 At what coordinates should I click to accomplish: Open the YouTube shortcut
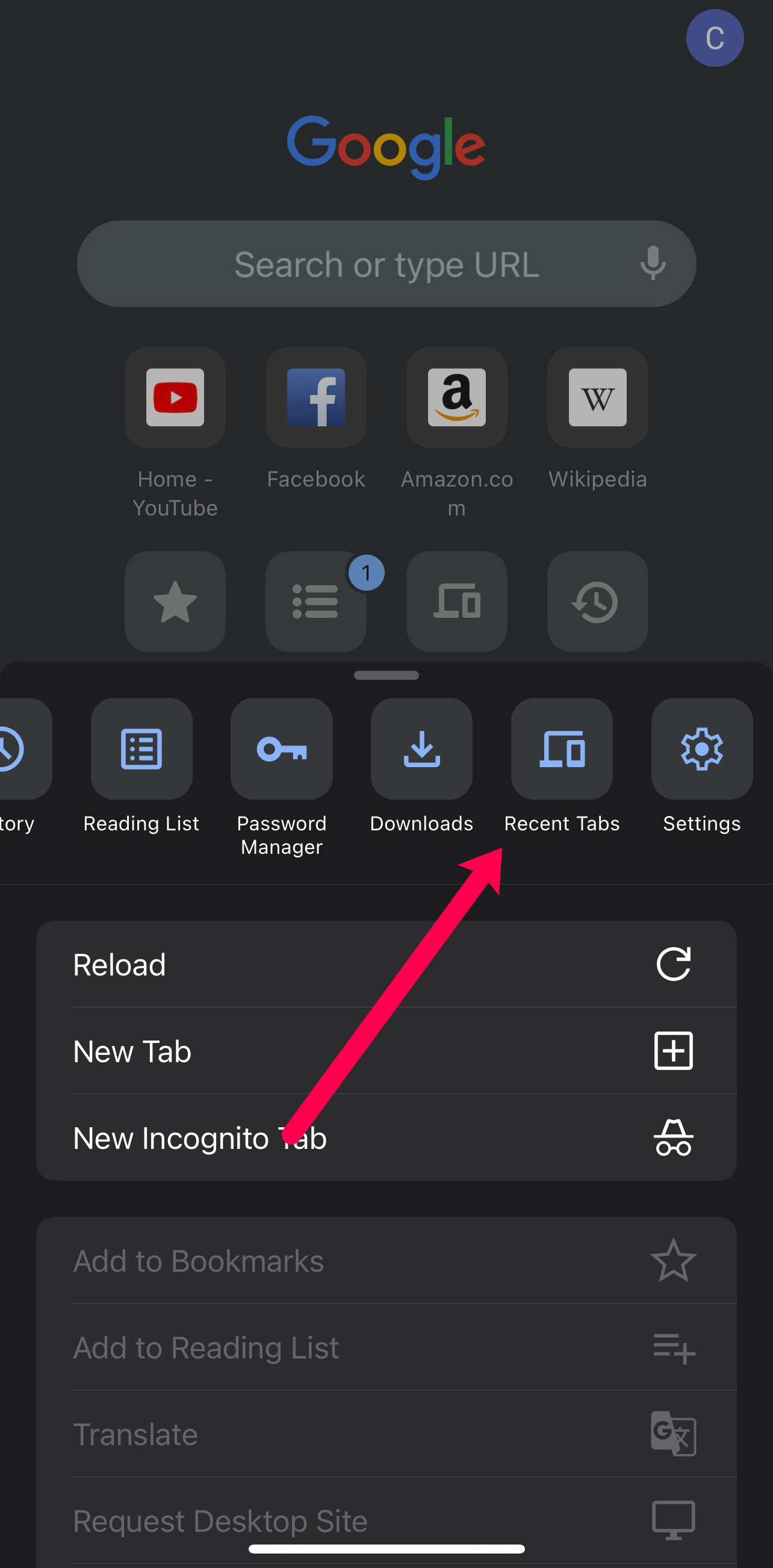coord(175,397)
